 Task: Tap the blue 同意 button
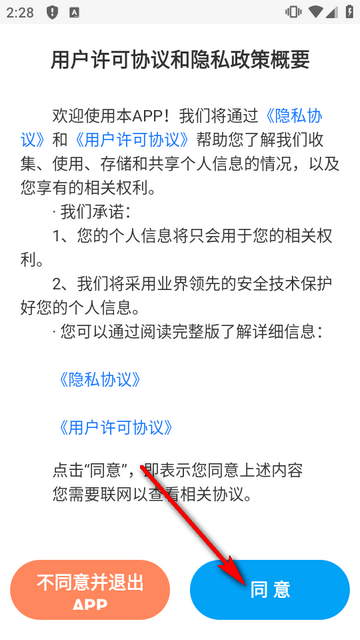pos(270,590)
